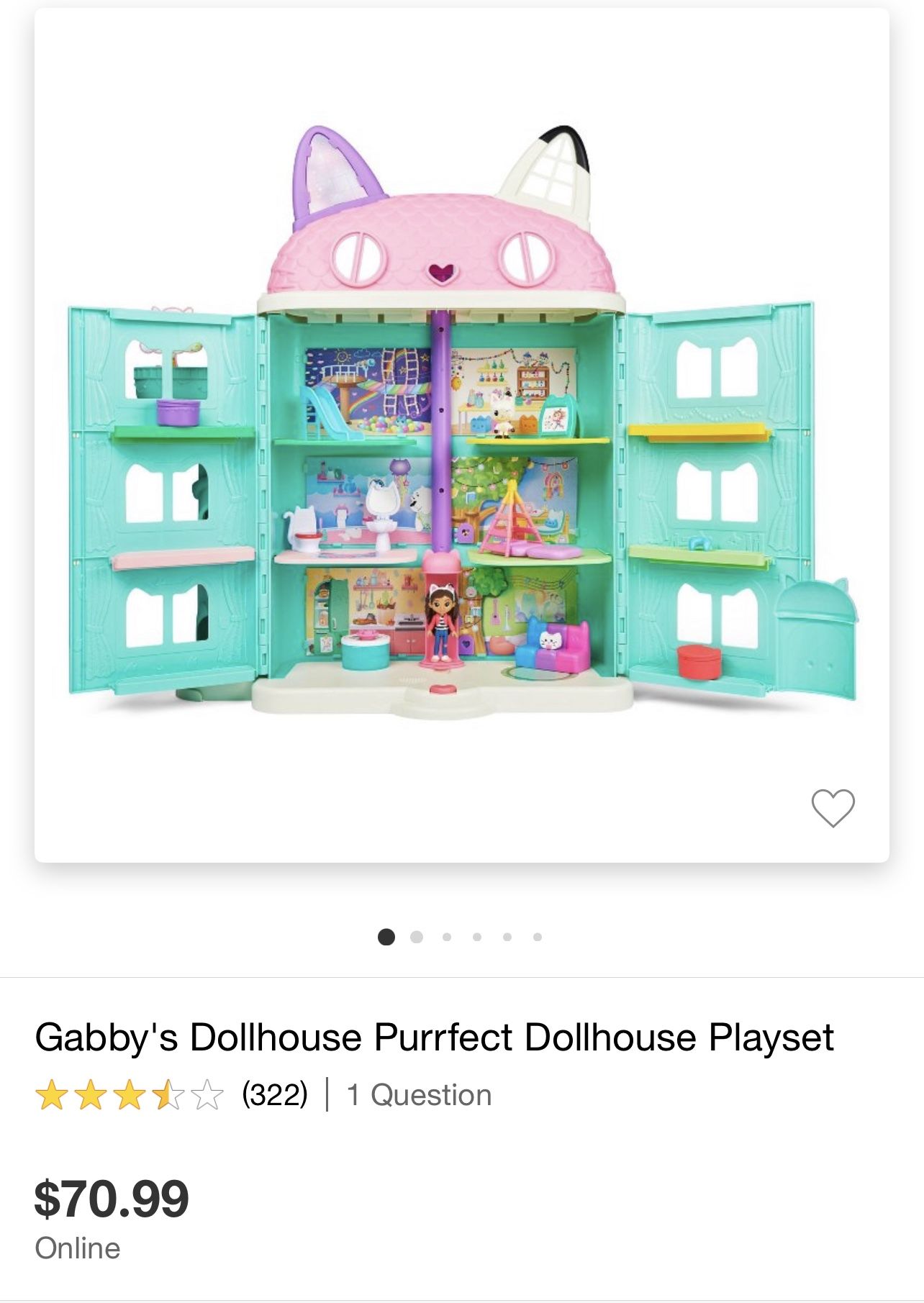
Task: Open the 322 customer ratings
Action: click(274, 1094)
